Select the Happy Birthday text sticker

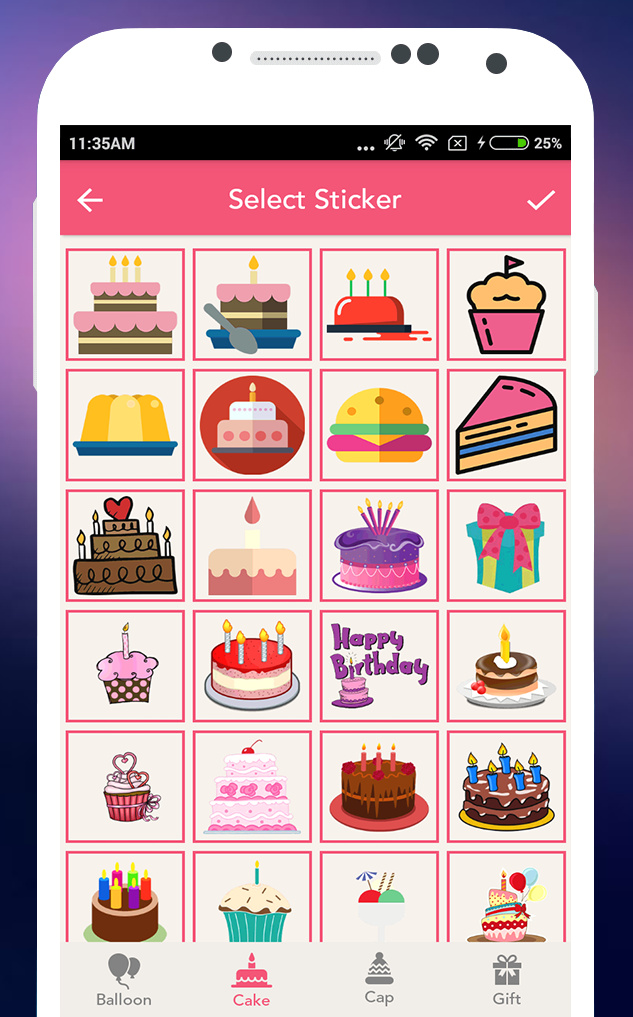tap(379, 666)
